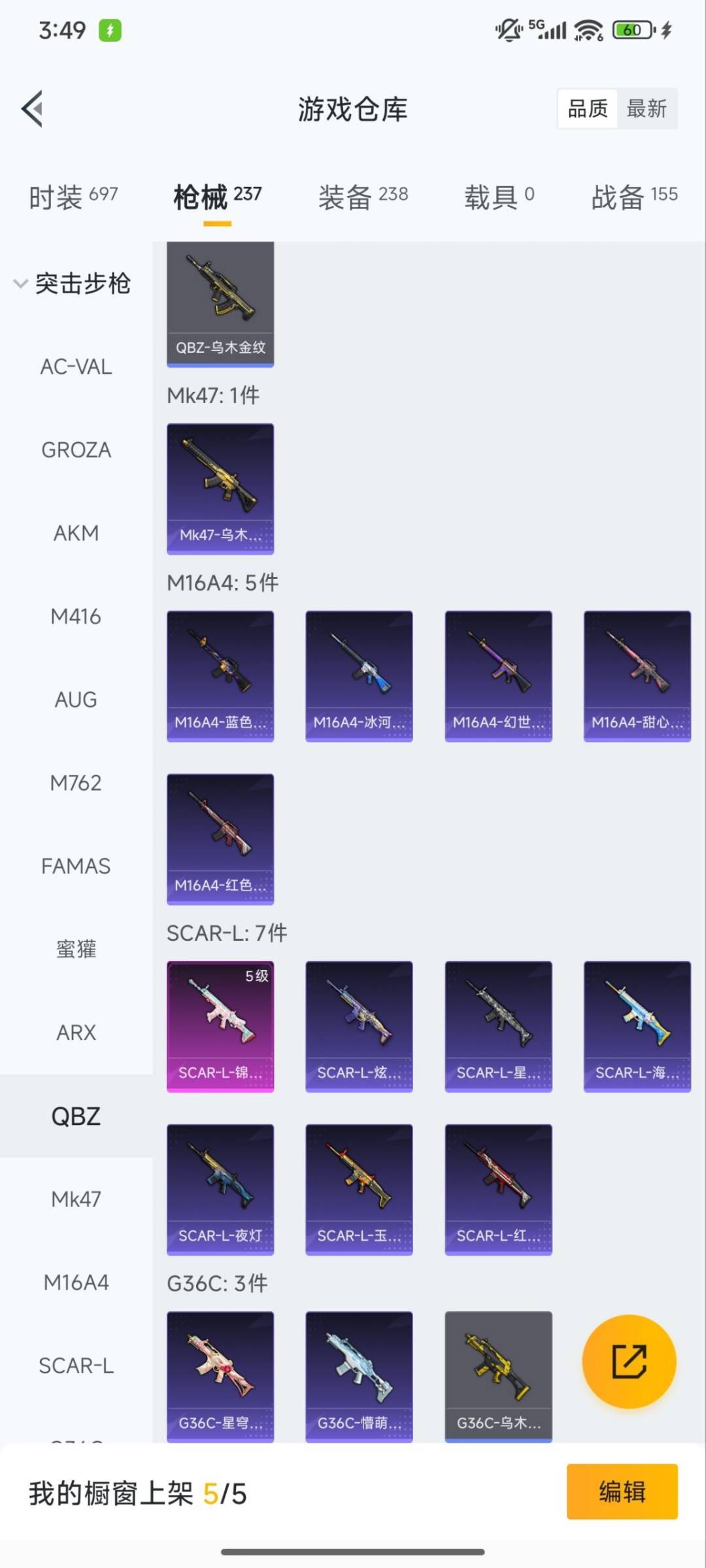706x1568 pixels.
Task: Switch to the 装备 tab
Action: coord(363,196)
